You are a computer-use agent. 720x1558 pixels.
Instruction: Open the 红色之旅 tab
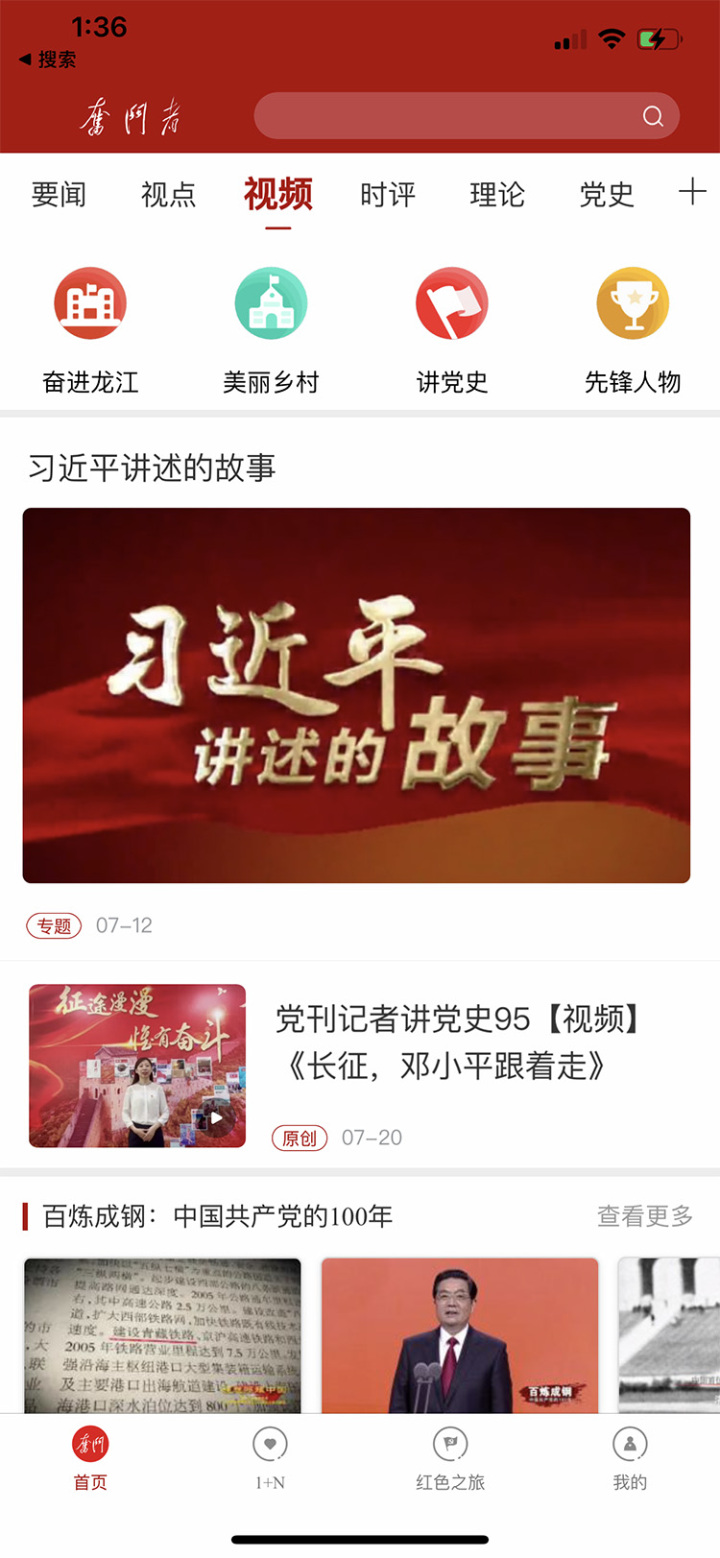tap(450, 1460)
